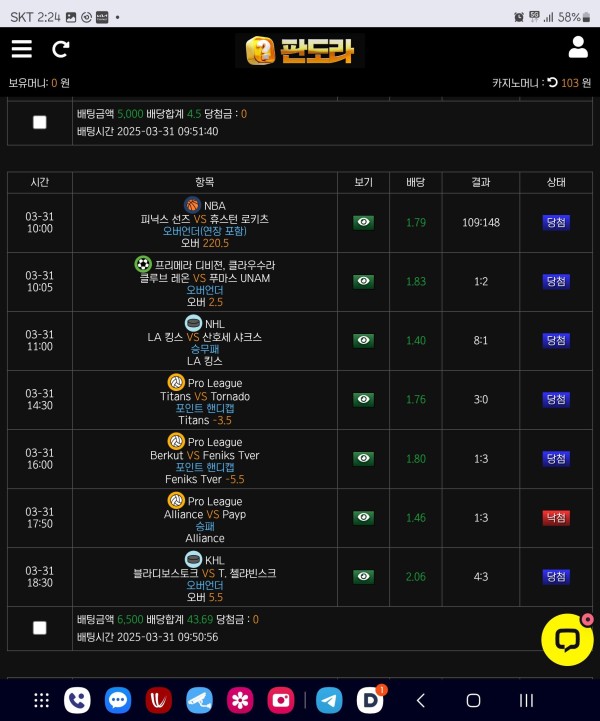This screenshot has height=721, width=600.
Task: Tick the checkbox for the 5,000 bet slip
Action: pyautogui.click(x=40, y=122)
